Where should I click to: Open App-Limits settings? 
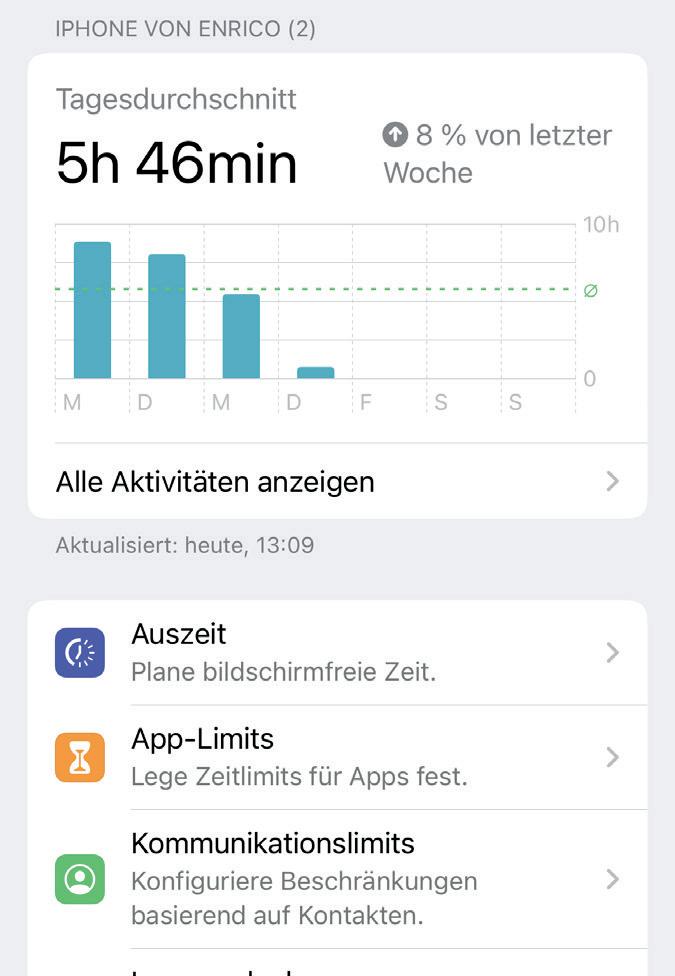pyautogui.click(x=336, y=757)
